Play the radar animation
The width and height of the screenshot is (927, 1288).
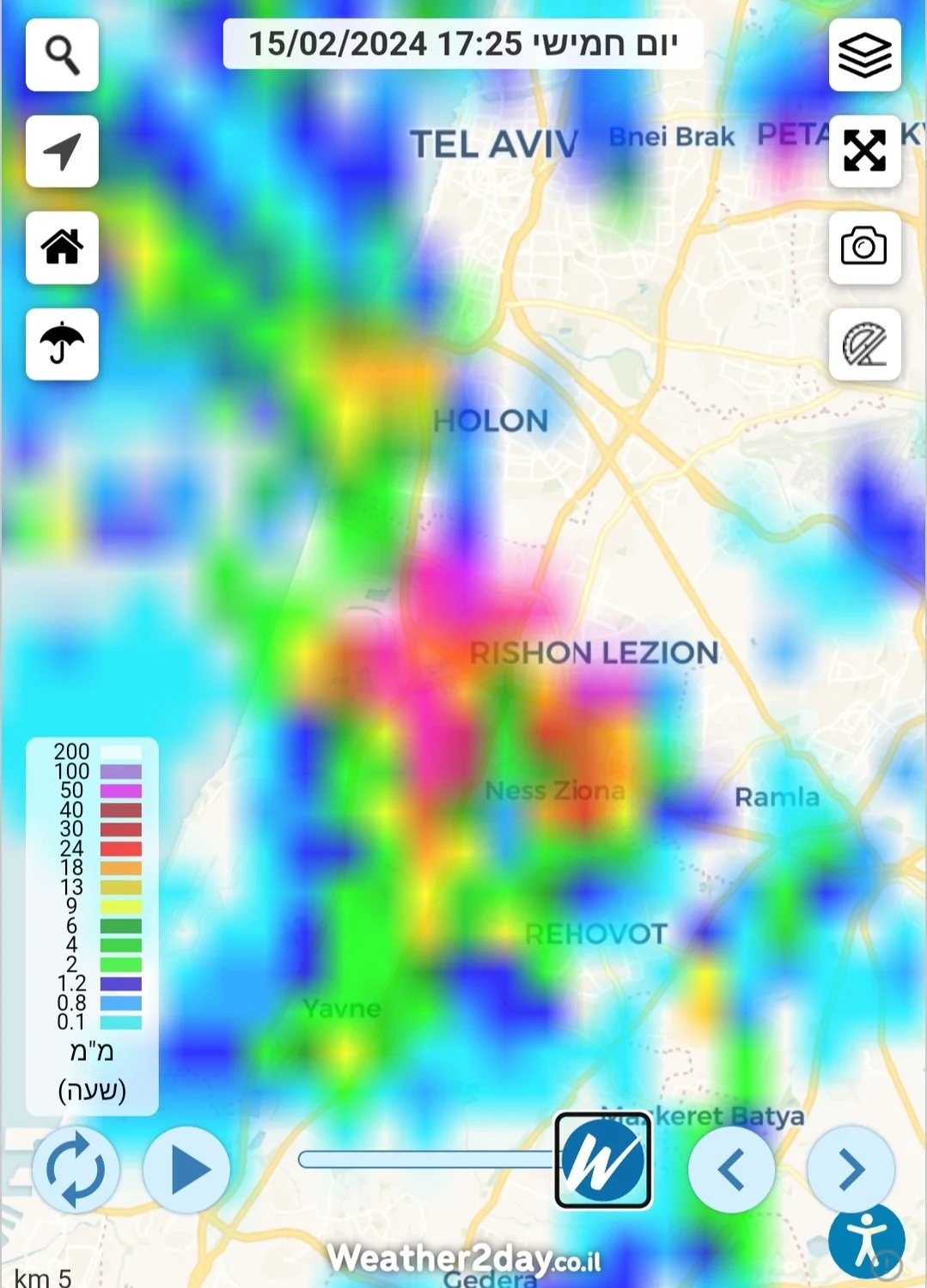(x=186, y=1170)
